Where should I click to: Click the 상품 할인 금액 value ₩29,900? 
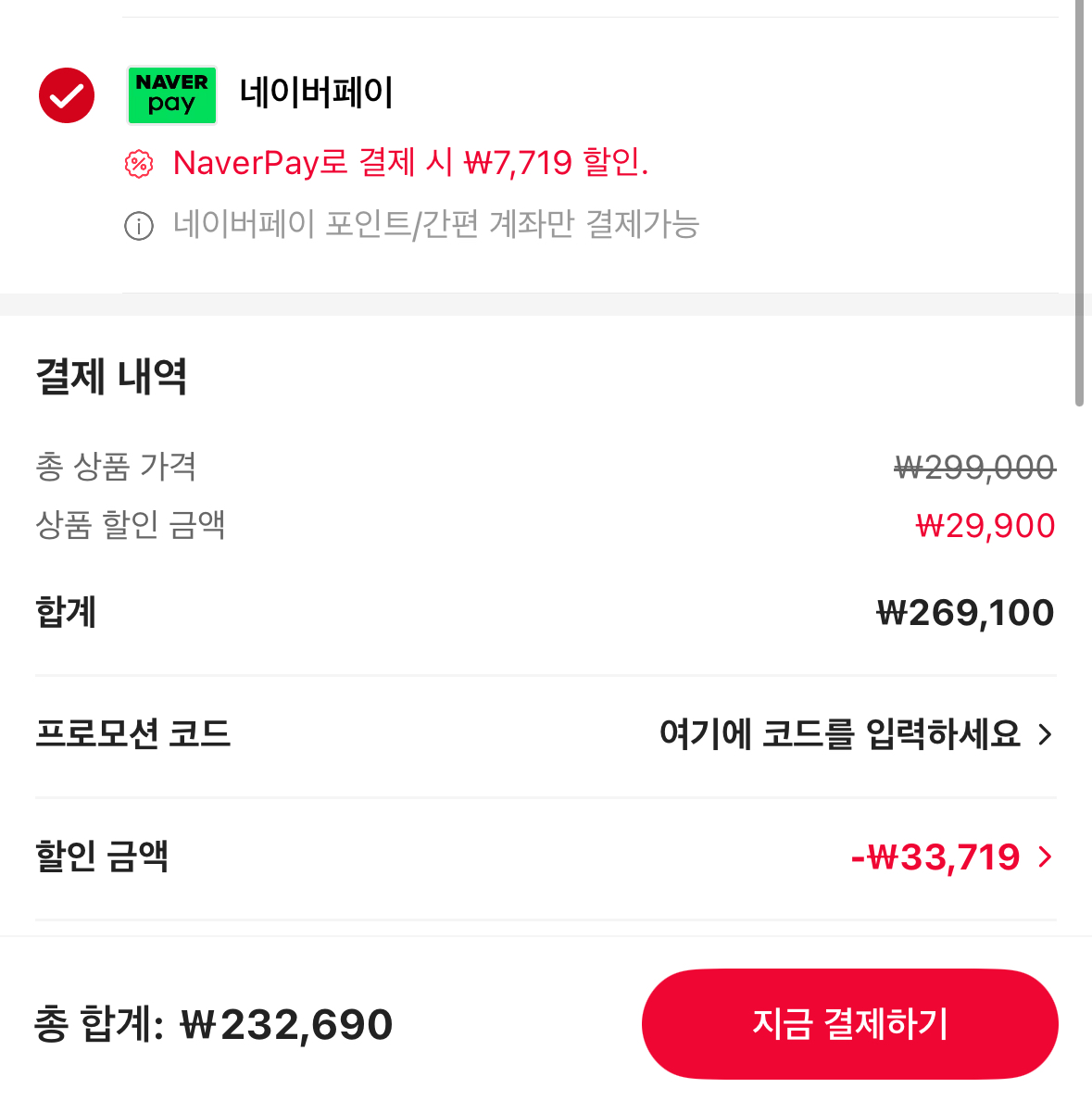[x=986, y=525]
